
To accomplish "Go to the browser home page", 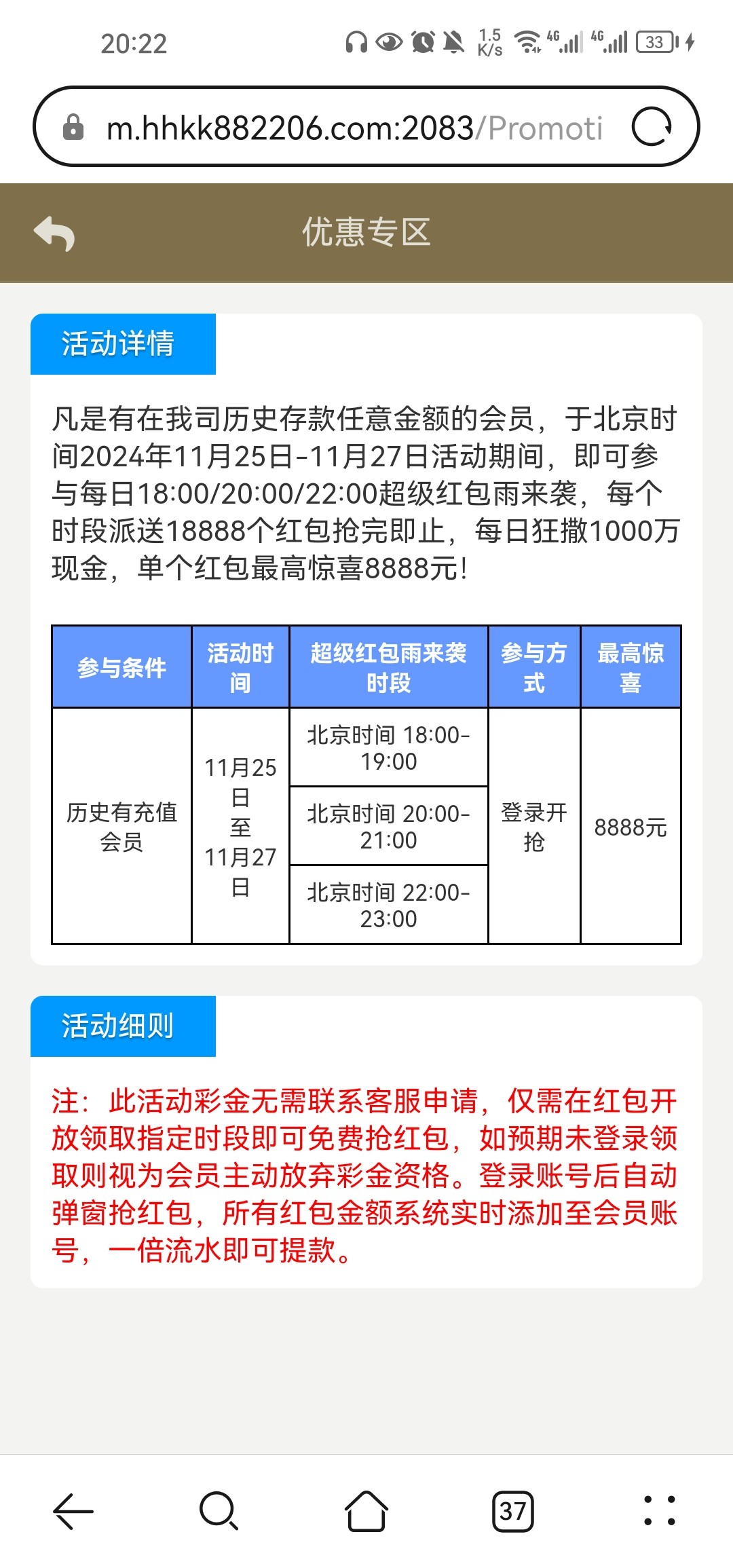I will [366, 1511].
